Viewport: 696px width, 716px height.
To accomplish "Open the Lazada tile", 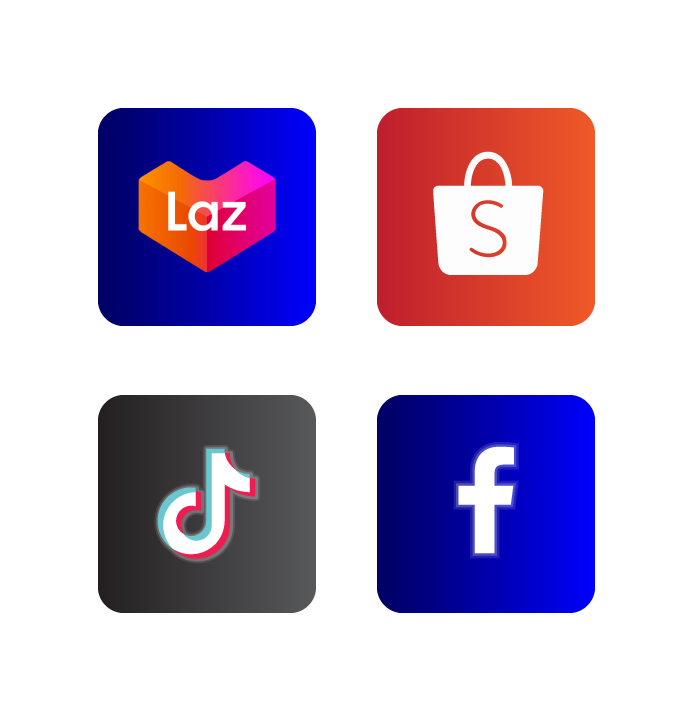I will (207, 216).
